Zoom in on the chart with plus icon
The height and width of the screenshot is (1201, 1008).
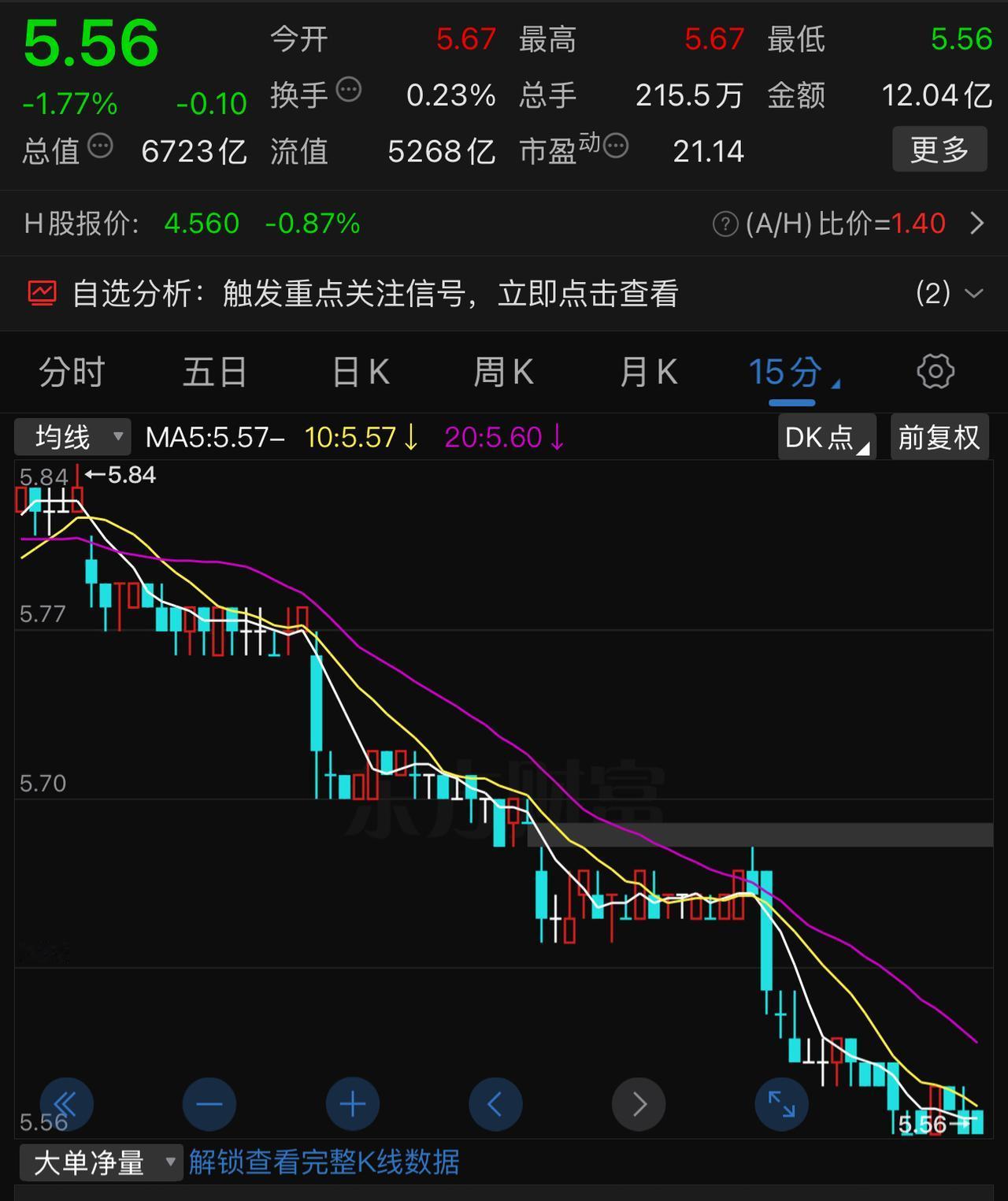tap(352, 1104)
